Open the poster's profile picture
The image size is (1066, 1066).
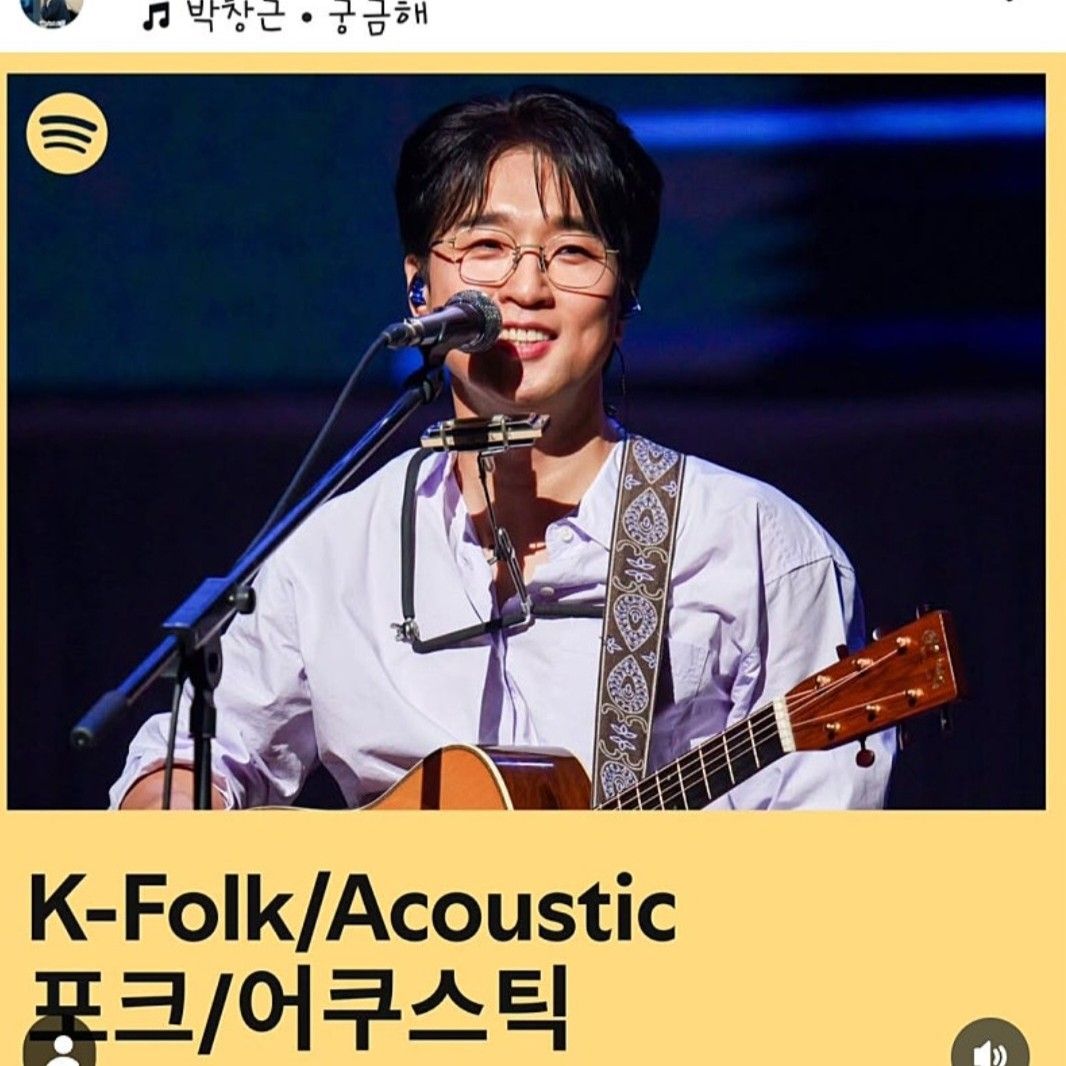(50, 10)
